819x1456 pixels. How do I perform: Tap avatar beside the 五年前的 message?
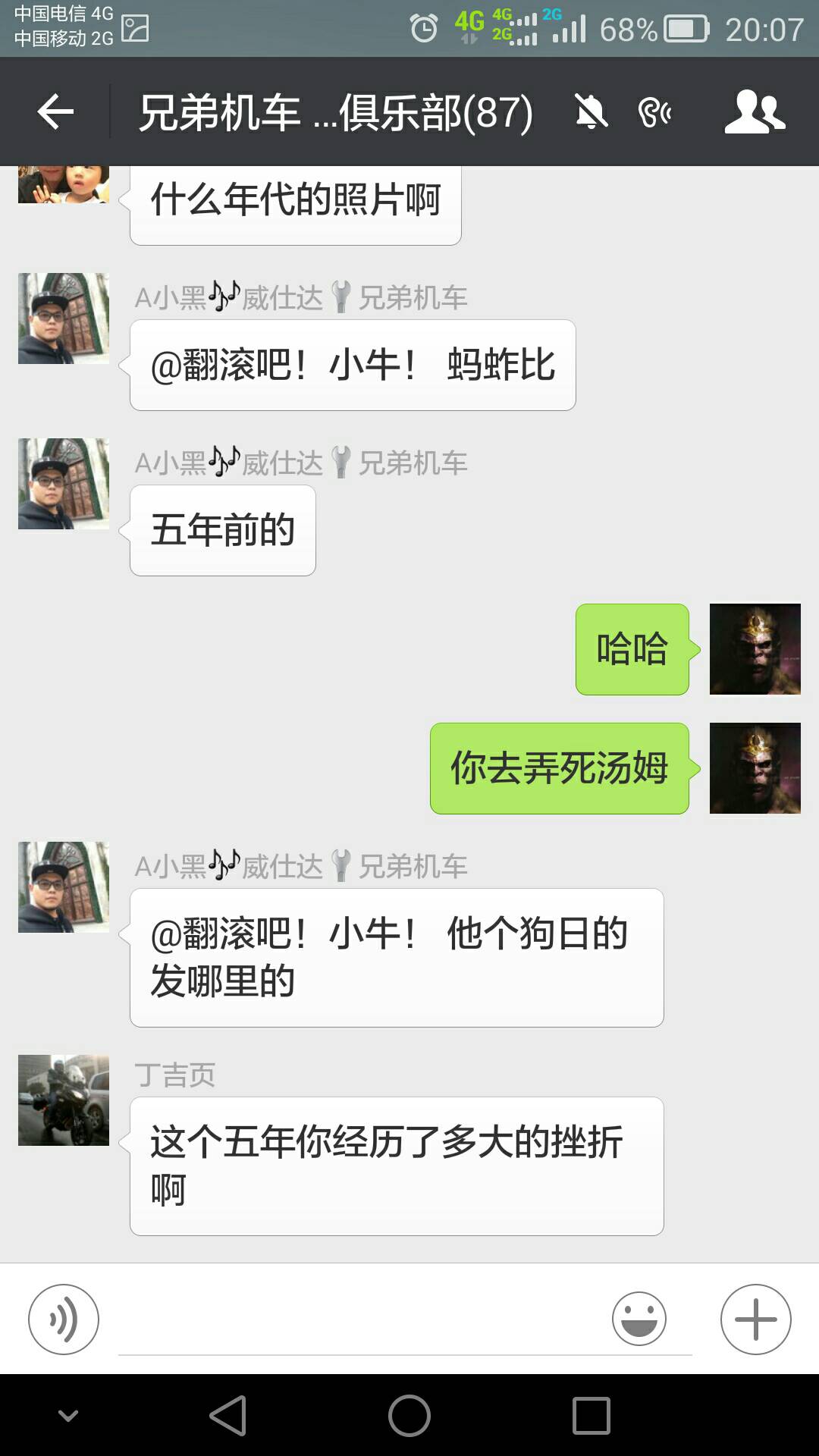64,483
